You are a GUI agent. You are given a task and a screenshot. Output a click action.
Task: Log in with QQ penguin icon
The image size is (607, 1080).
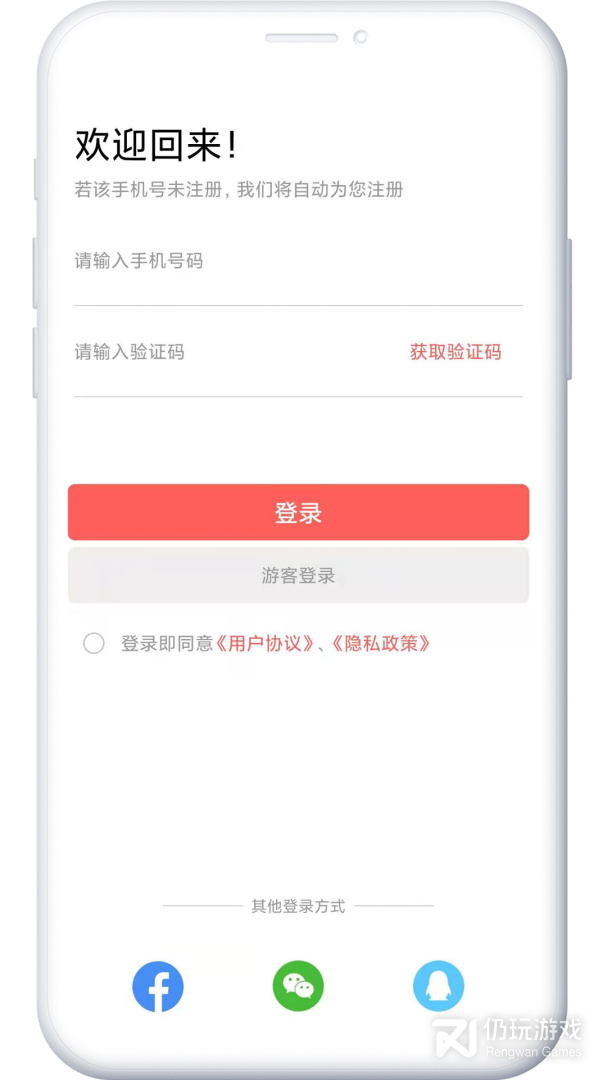(x=438, y=986)
